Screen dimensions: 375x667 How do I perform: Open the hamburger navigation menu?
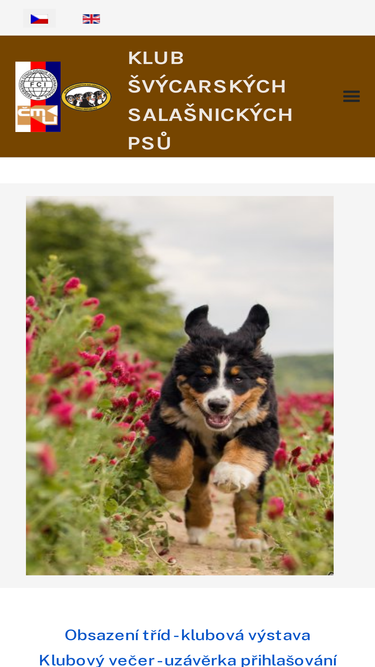click(351, 97)
